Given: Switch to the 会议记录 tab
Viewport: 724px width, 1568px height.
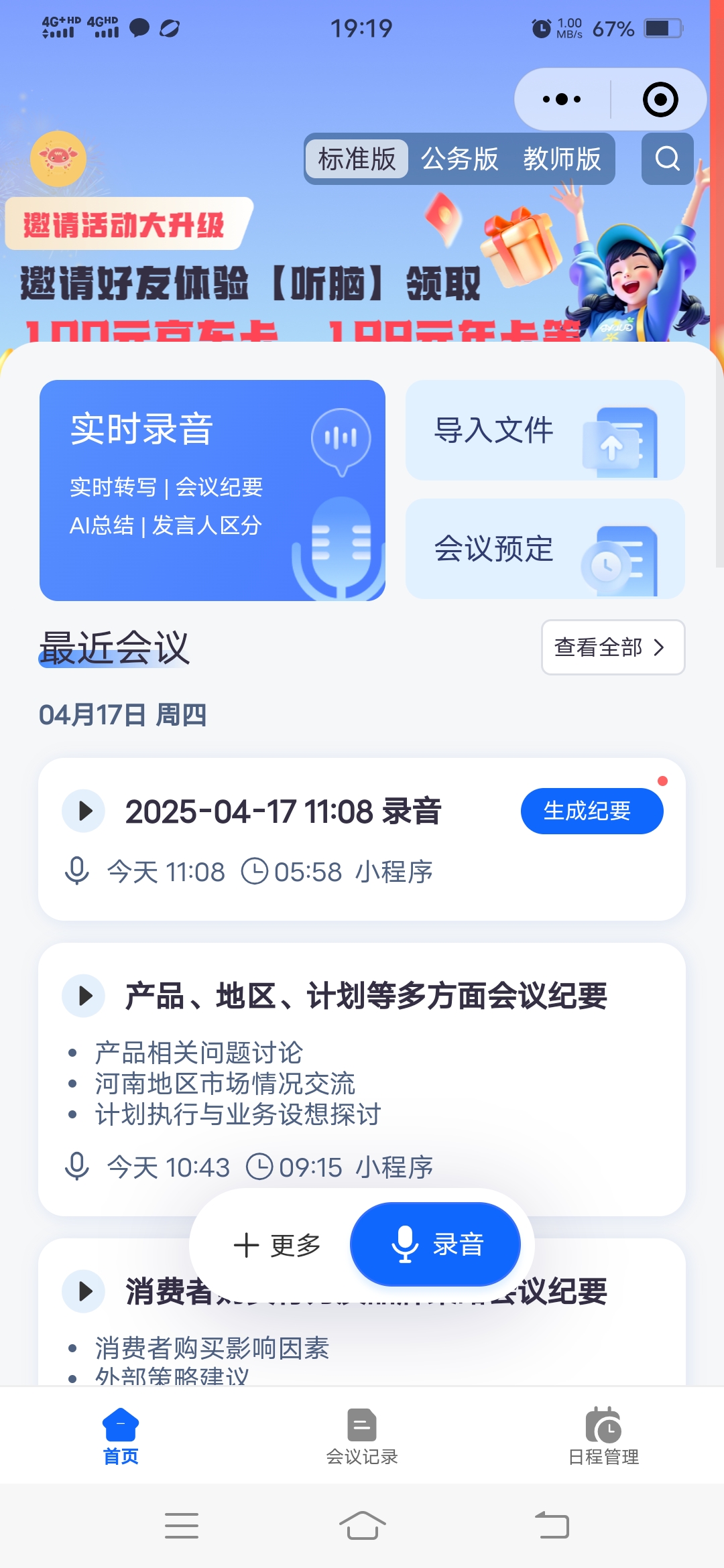Looking at the screenshot, I should point(362,1437).
